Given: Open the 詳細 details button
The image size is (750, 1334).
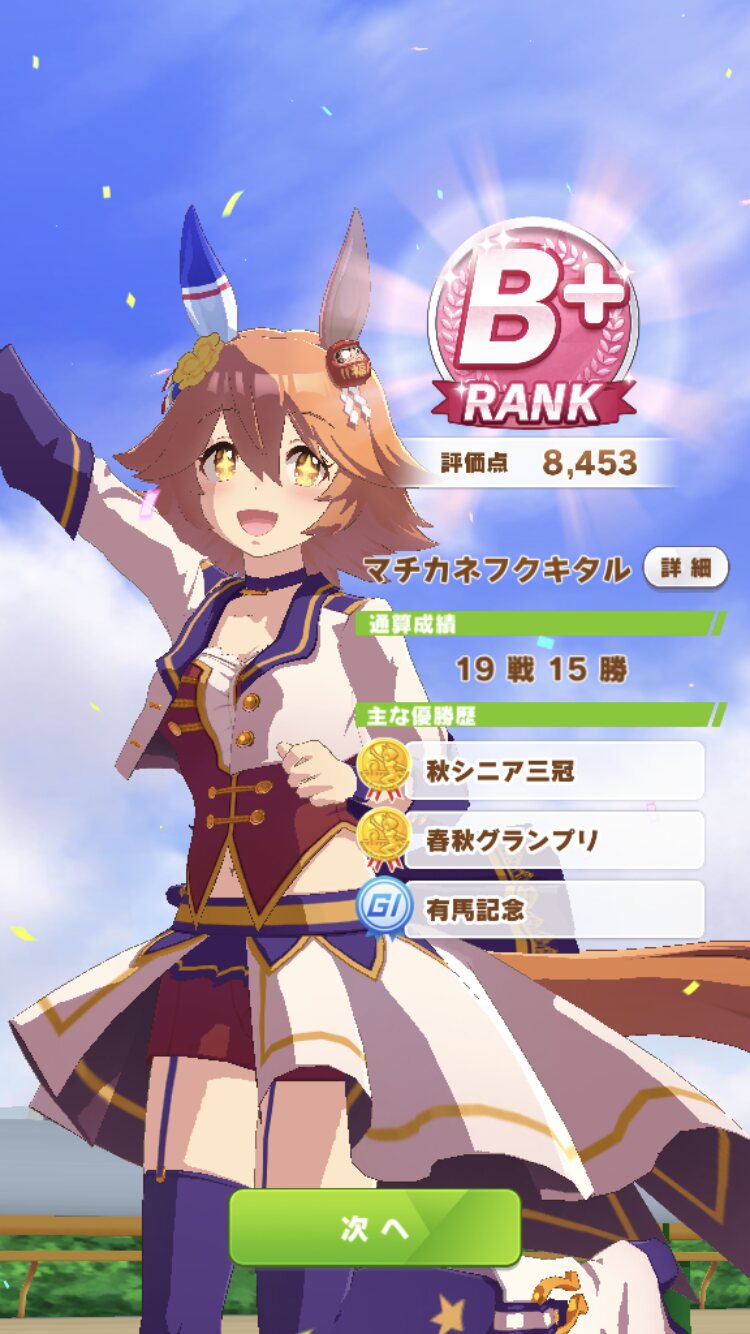Looking at the screenshot, I should pyautogui.click(x=686, y=568).
